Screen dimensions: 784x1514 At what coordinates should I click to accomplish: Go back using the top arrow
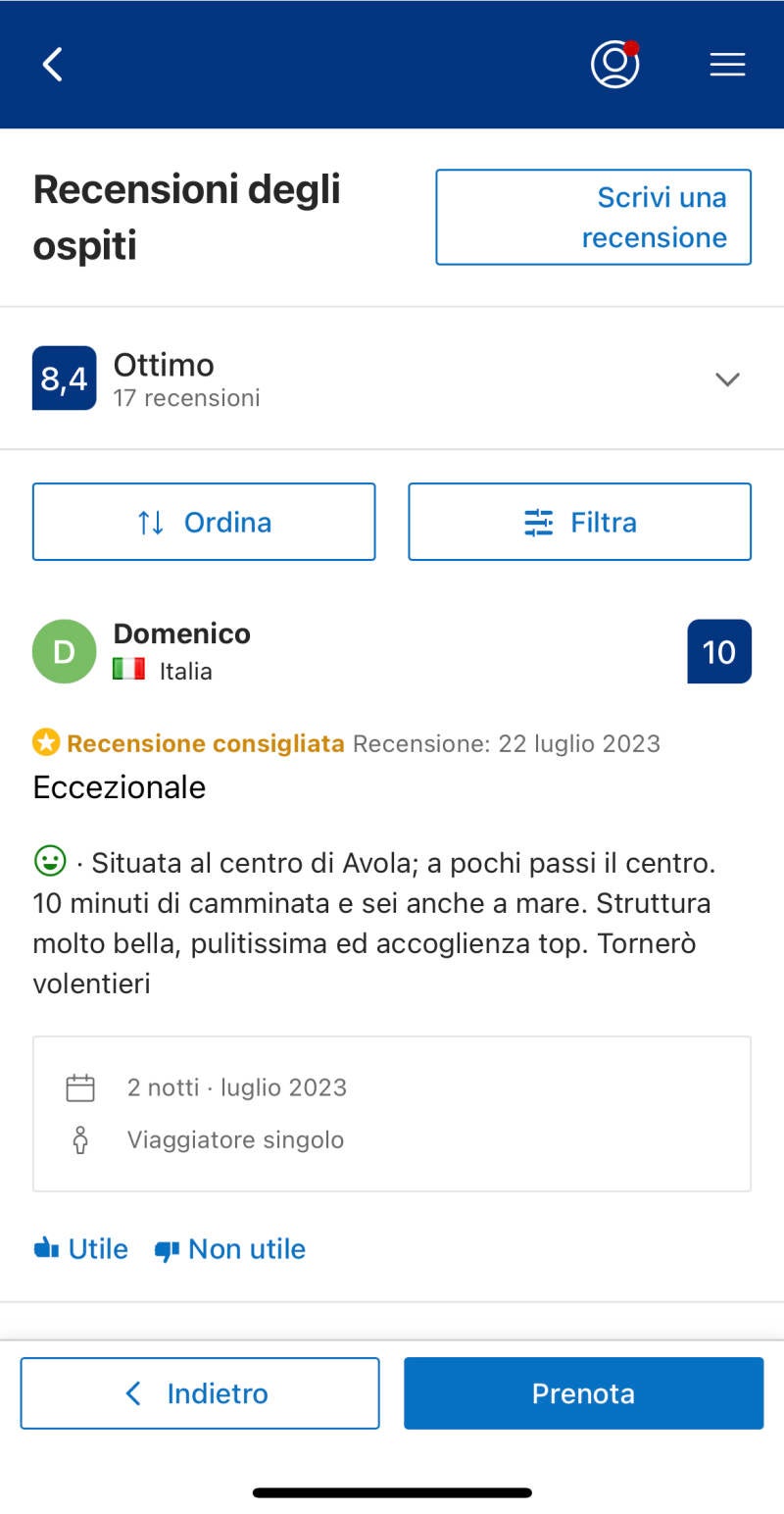53,65
